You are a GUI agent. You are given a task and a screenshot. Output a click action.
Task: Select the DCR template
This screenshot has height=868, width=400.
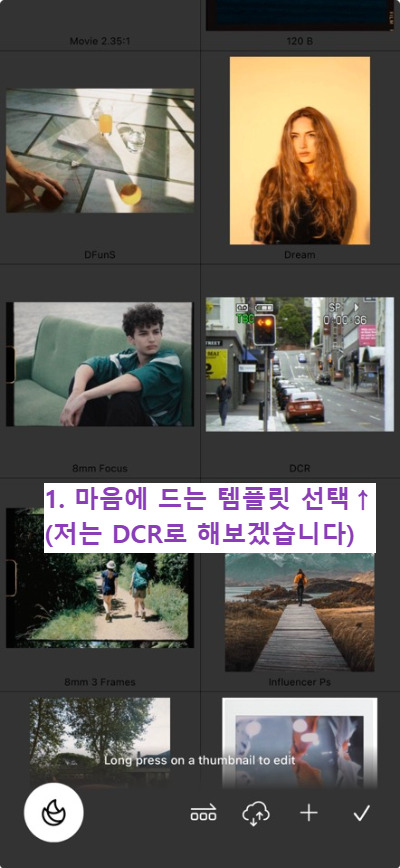coord(299,364)
